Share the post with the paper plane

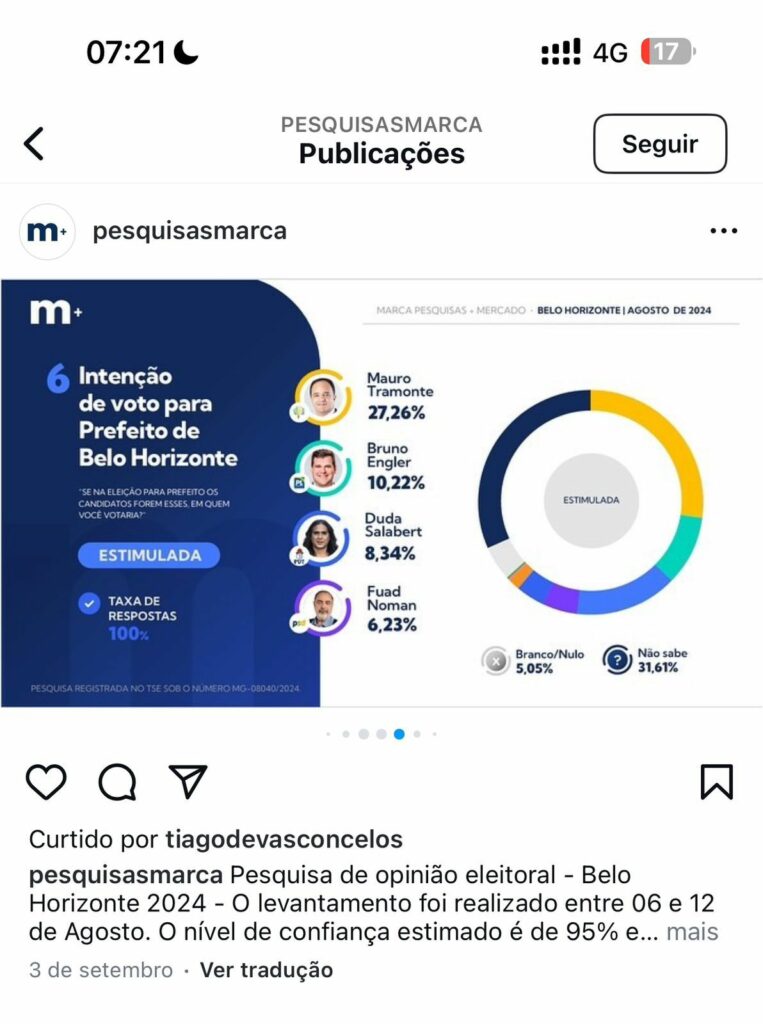187,781
